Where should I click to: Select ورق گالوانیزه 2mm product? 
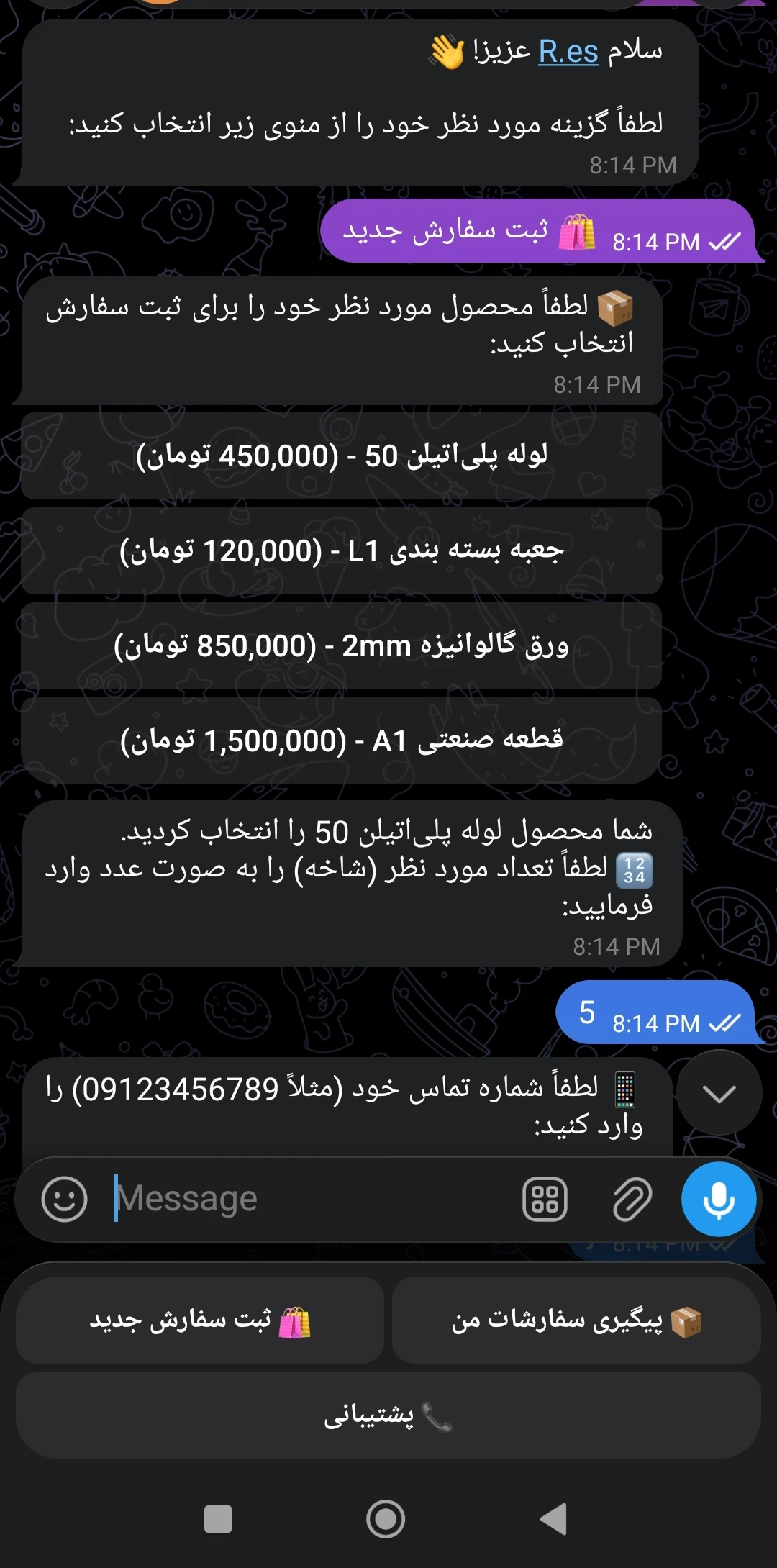[x=341, y=645]
